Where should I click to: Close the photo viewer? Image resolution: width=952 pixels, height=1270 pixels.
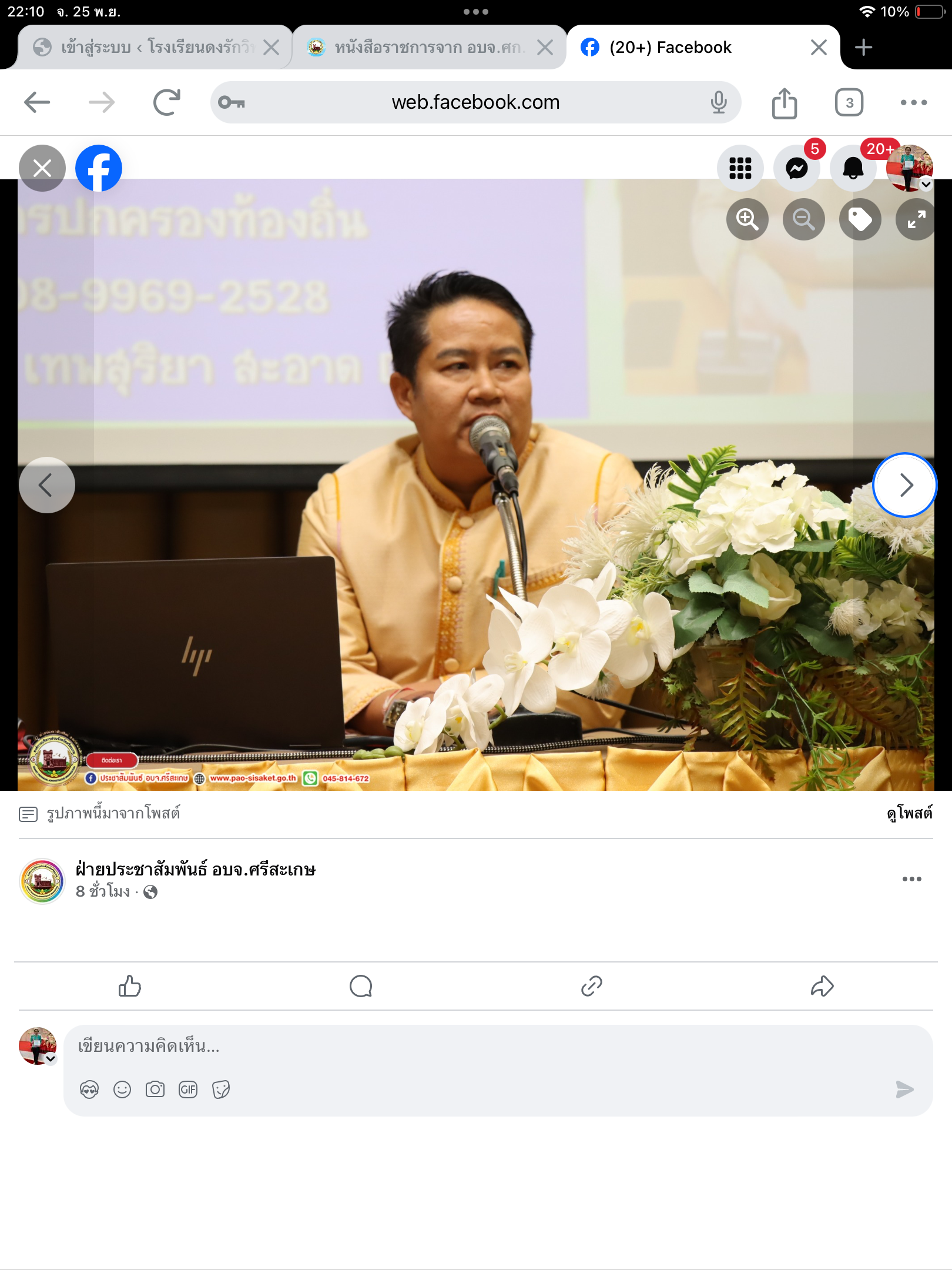click(42, 169)
